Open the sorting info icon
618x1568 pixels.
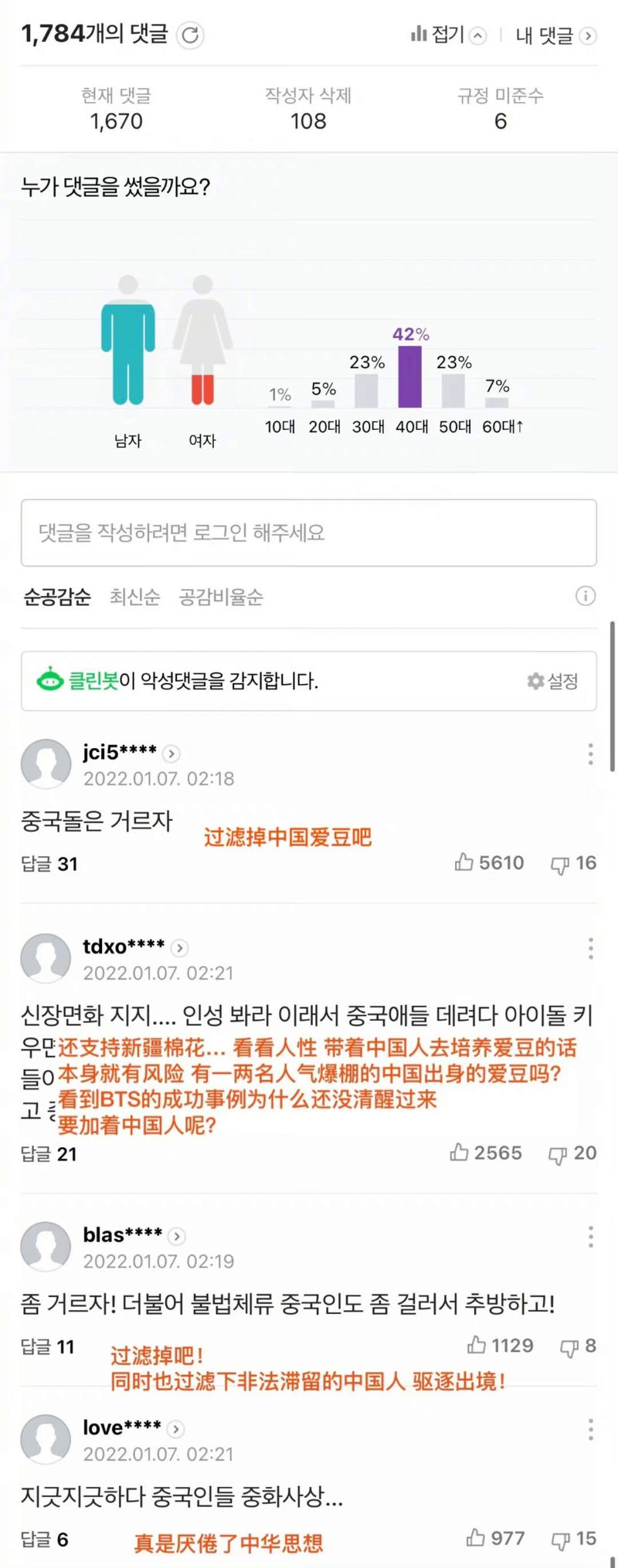(x=586, y=596)
